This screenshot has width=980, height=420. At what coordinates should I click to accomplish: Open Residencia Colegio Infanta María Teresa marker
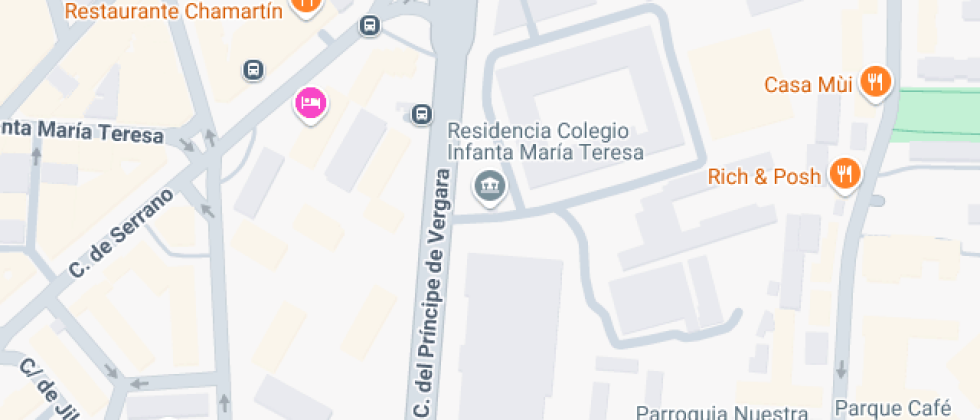click(x=489, y=187)
